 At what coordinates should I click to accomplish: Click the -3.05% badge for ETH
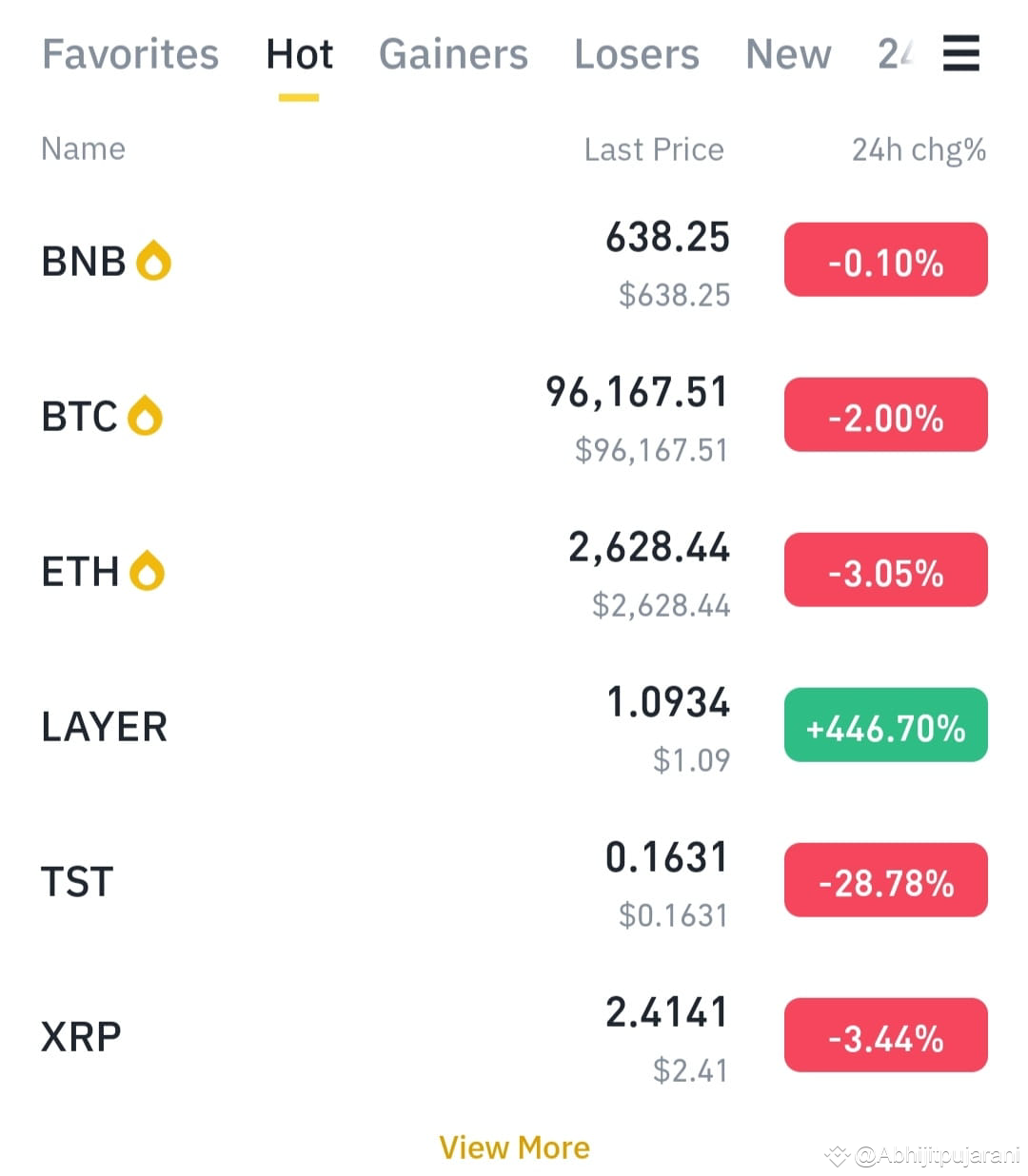point(885,570)
